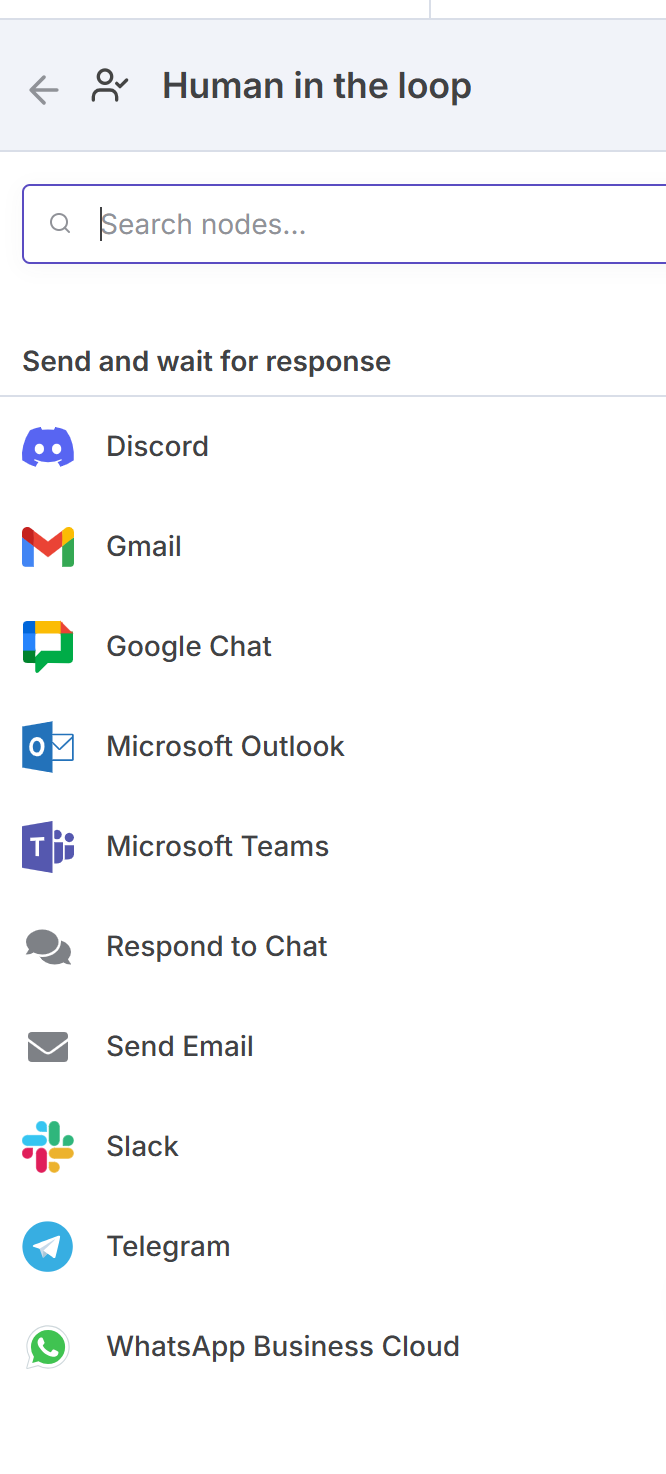
Task: Focus the Search nodes field
Action: point(345,224)
